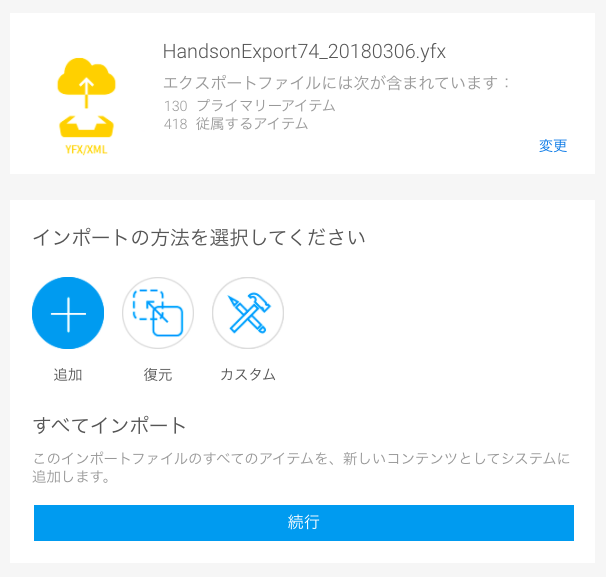This screenshot has width=606, height=577.
Task: Select the 追加 import method
Action: coord(68,313)
